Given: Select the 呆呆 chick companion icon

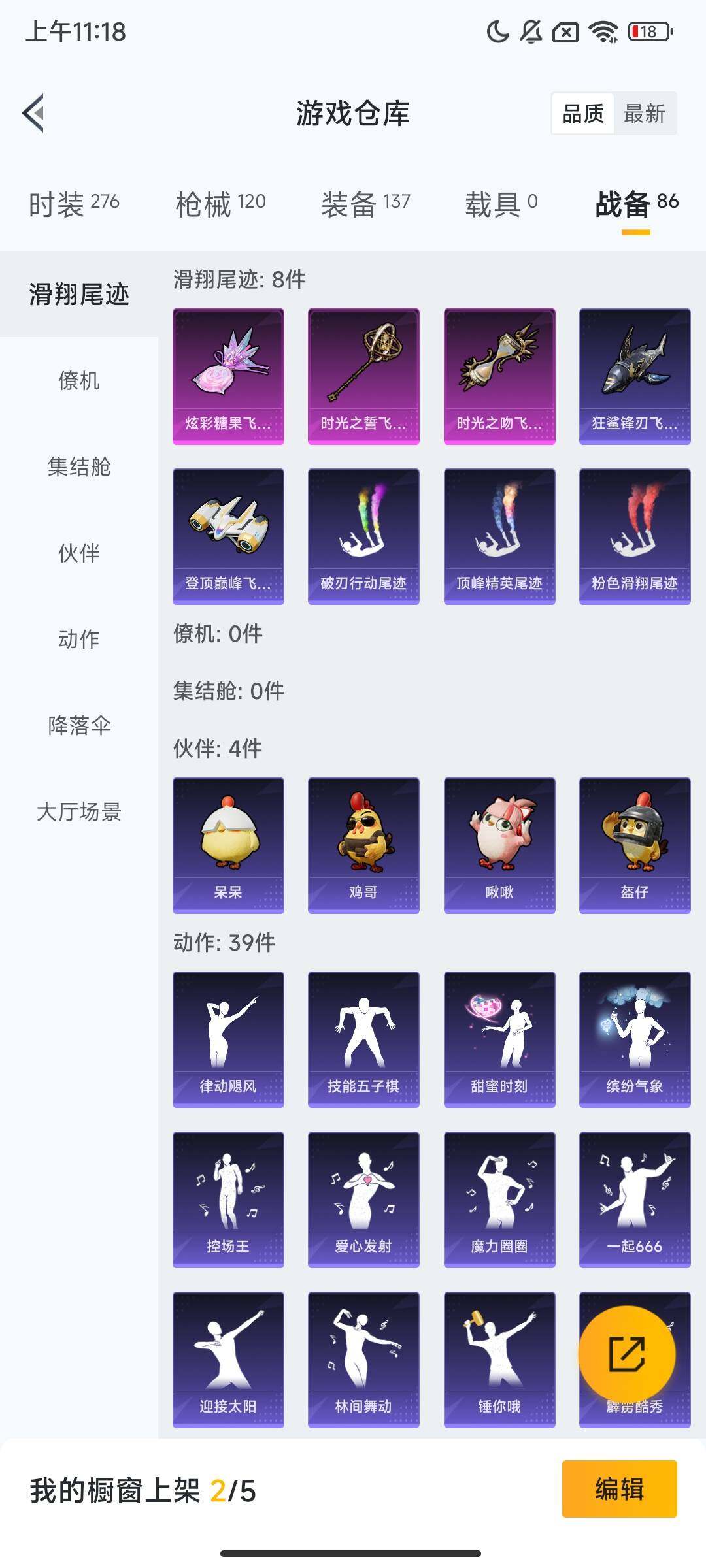Looking at the screenshot, I should pos(228,843).
